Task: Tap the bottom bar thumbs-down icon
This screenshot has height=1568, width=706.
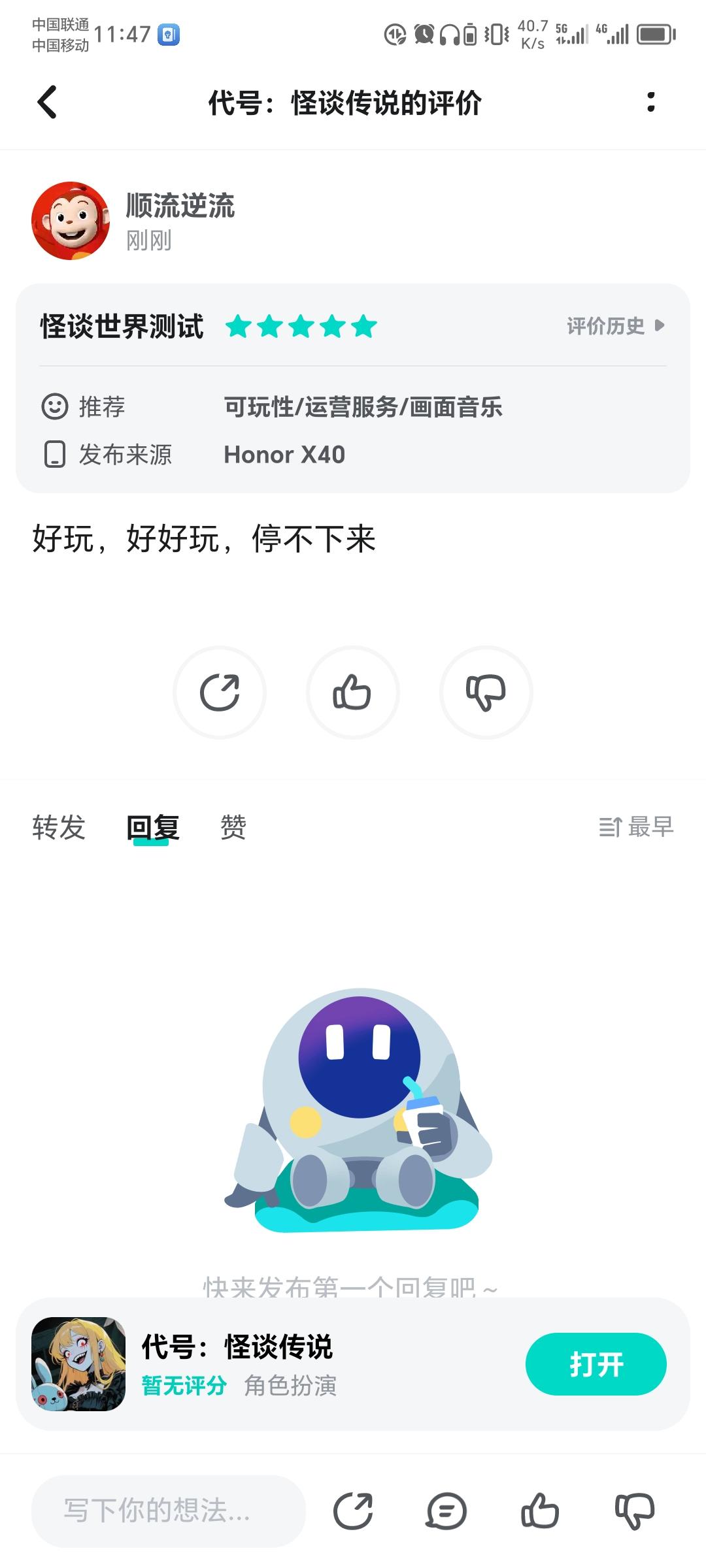Action: click(632, 1511)
